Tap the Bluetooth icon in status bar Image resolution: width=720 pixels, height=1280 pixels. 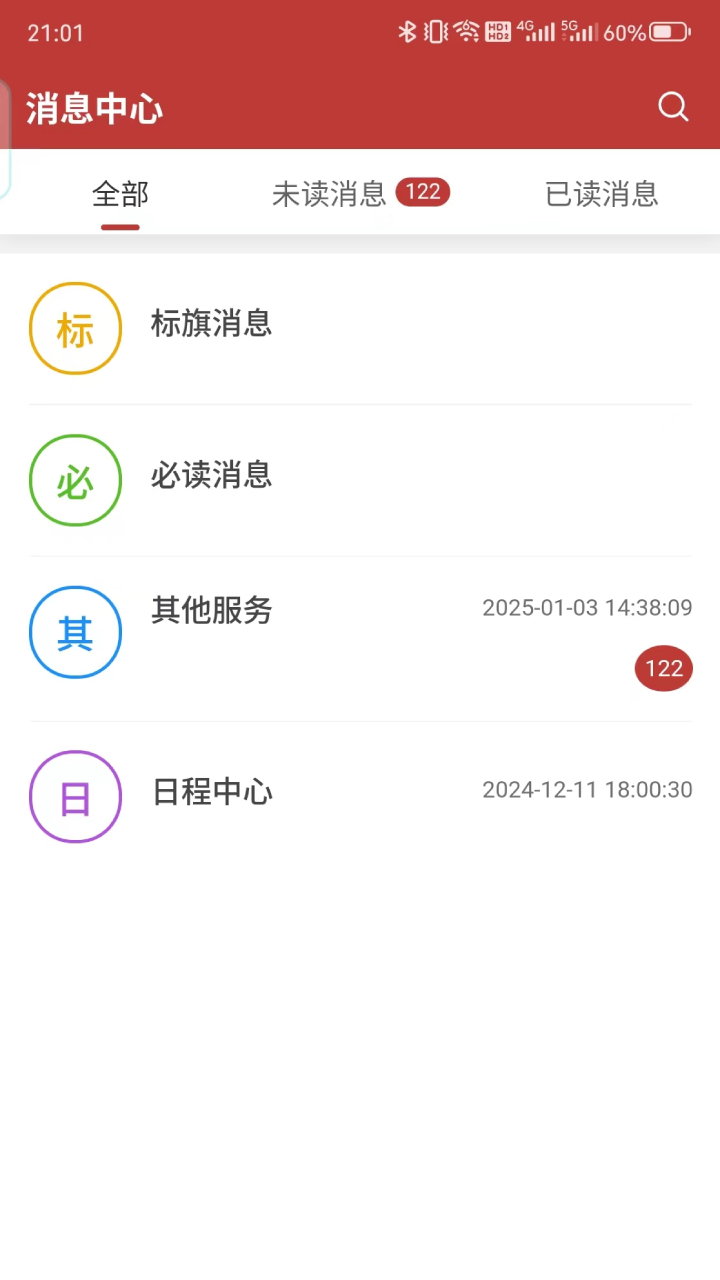[406, 31]
